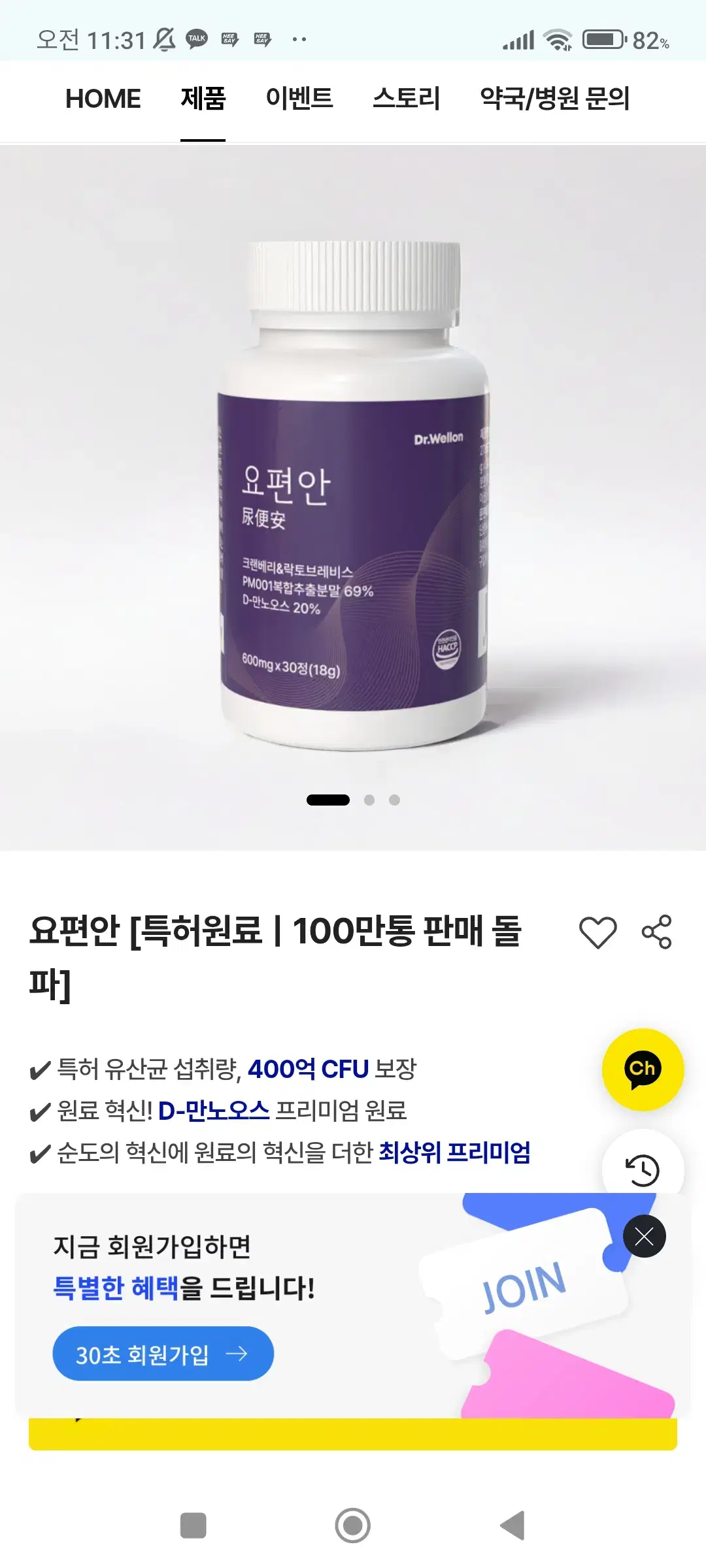Select the first carousel position indicator
This screenshot has width=706, height=1568.
point(329,799)
